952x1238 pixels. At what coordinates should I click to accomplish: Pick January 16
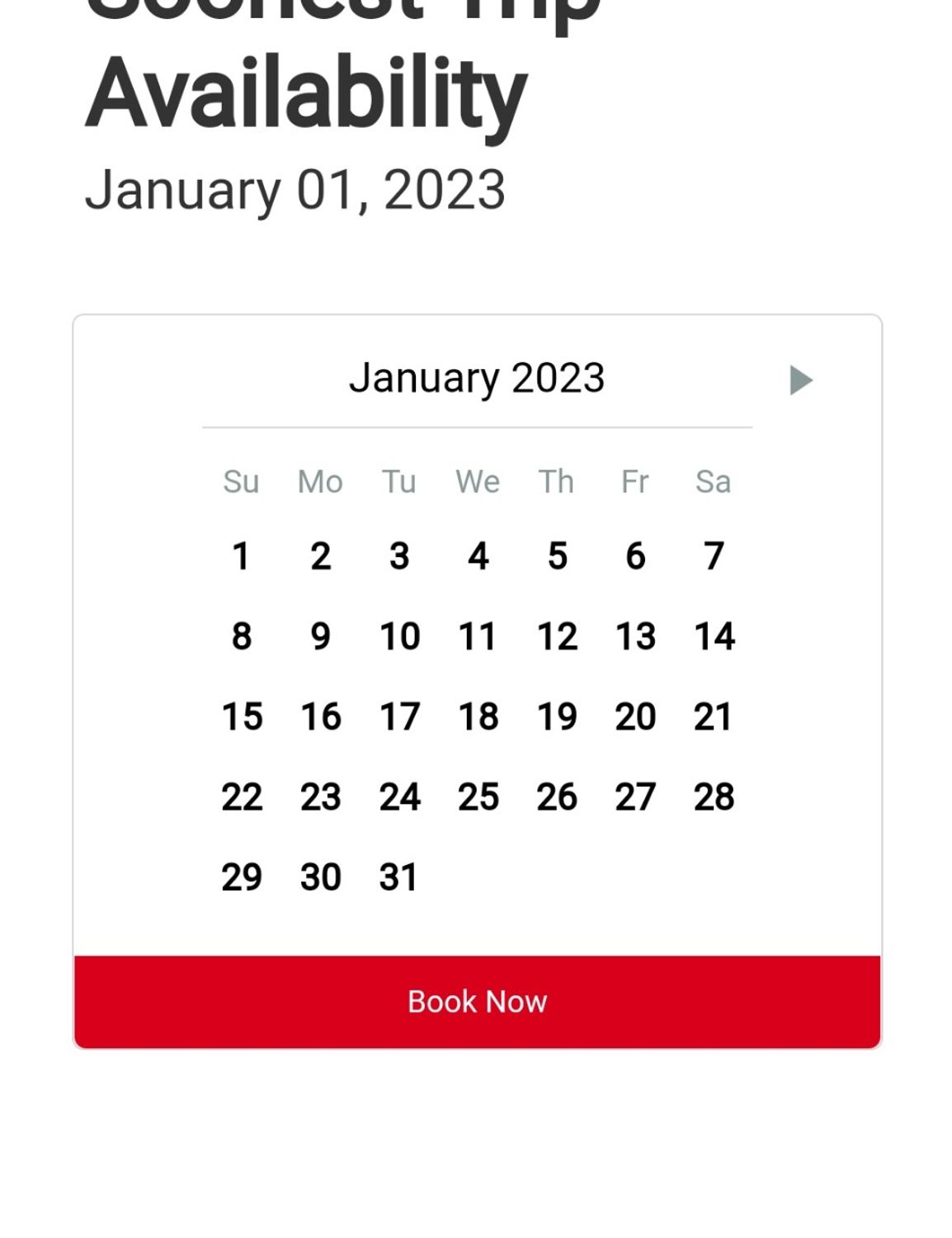(x=320, y=716)
